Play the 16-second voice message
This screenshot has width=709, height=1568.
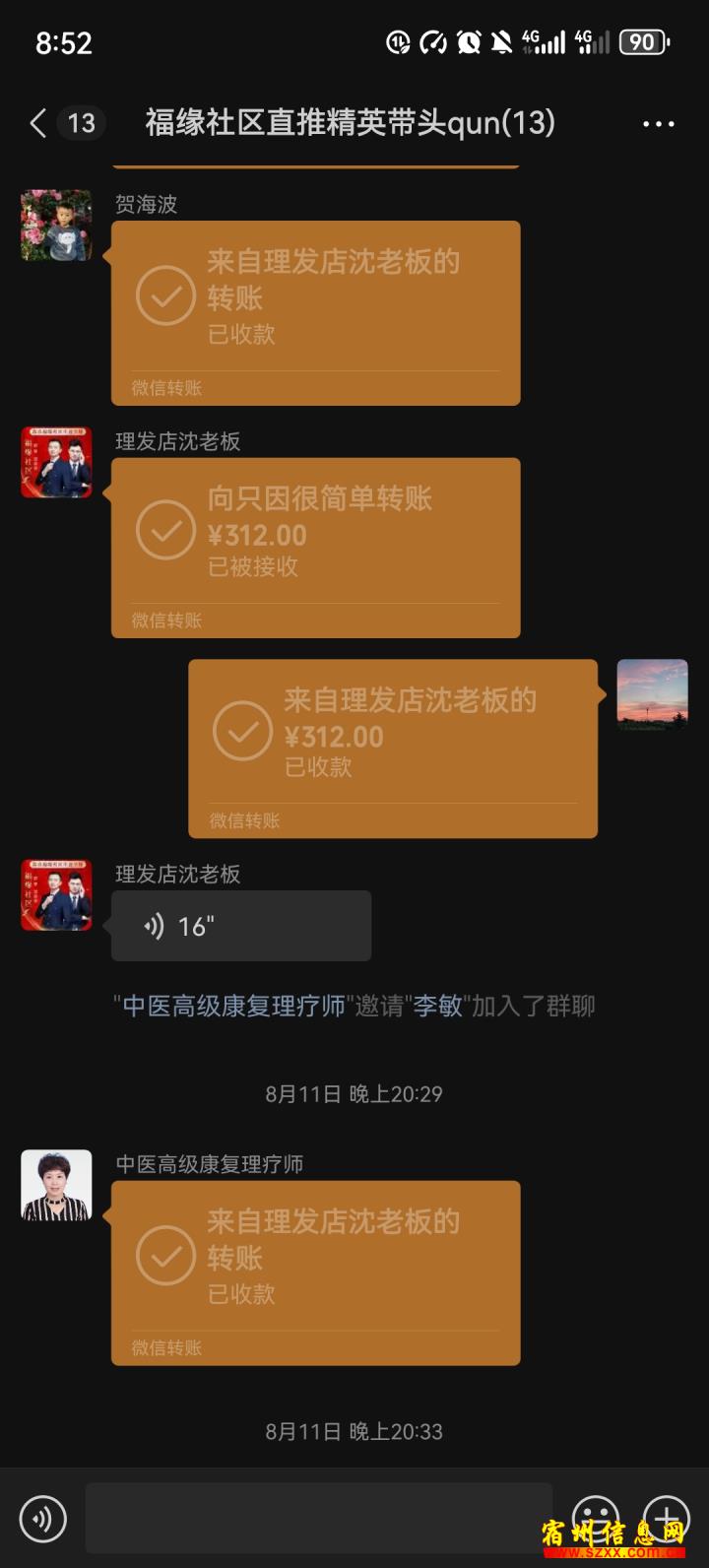tap(241, 926)
